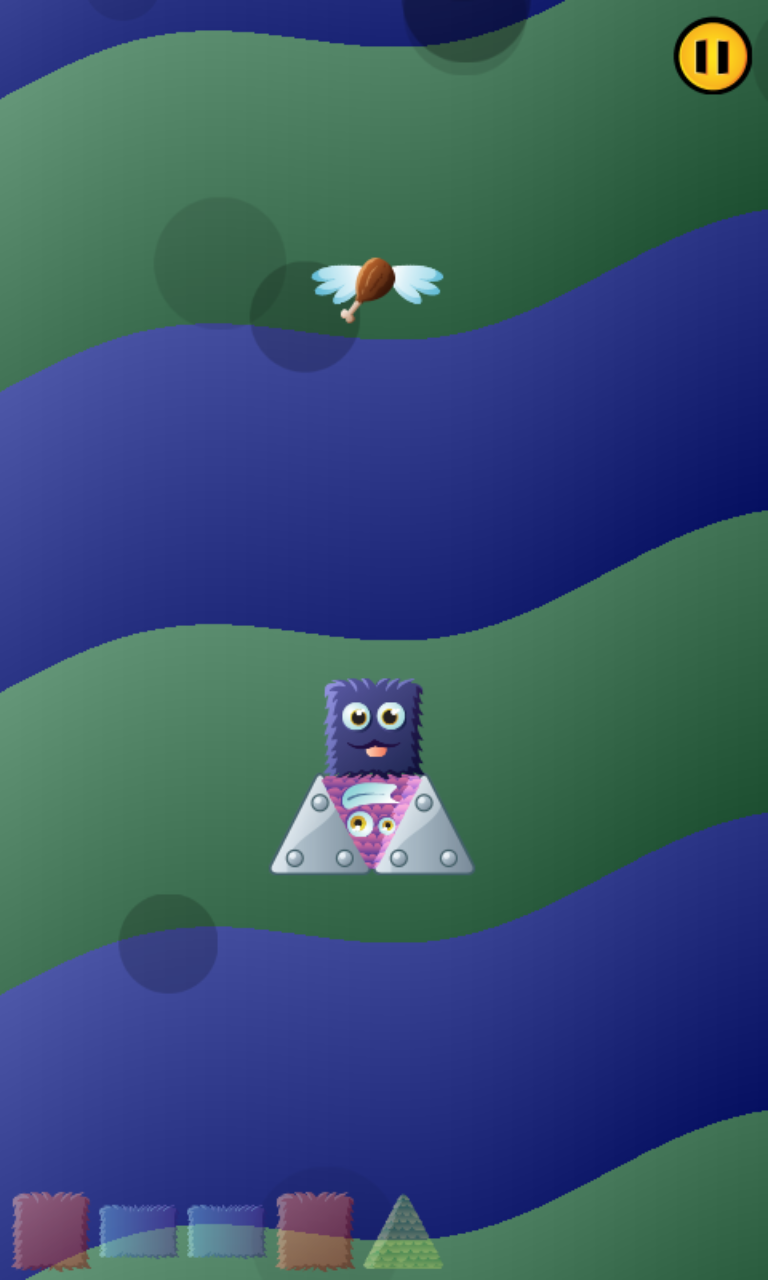Viewport: 768px width, 1280px height.
Task: Pause the game
Action: pos(712,56)
